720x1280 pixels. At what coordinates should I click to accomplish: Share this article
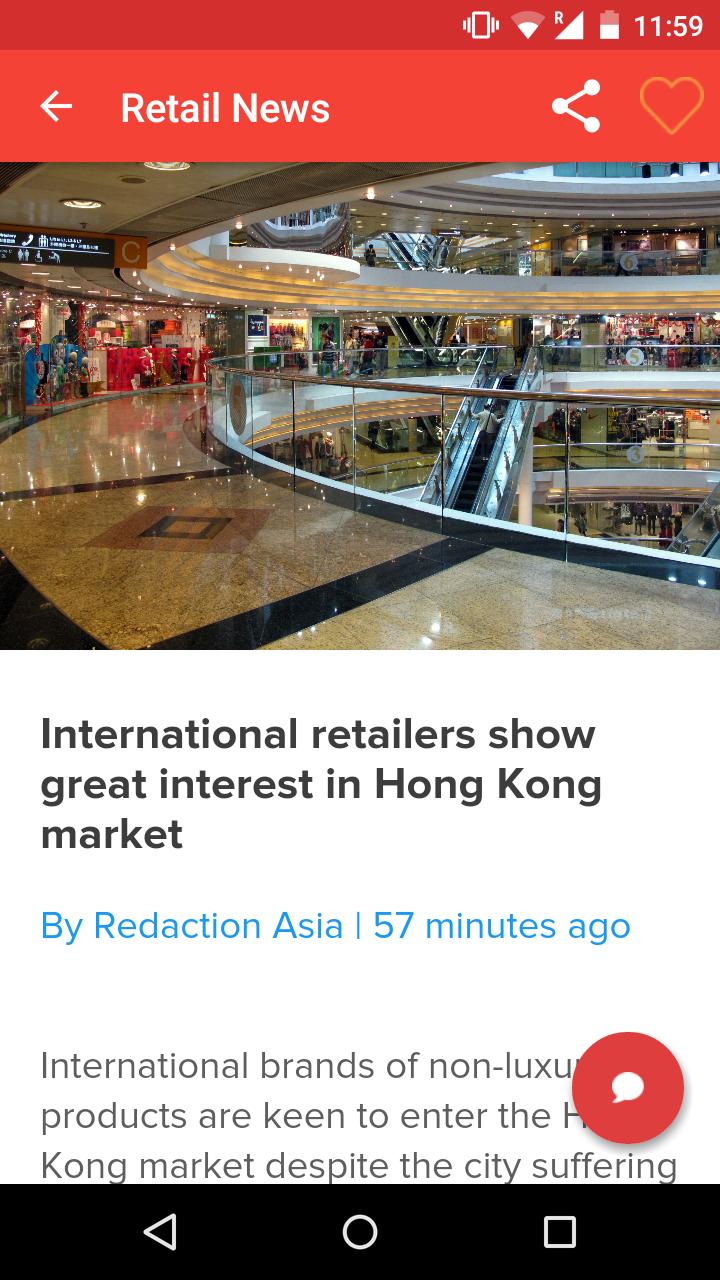point(576,107)
